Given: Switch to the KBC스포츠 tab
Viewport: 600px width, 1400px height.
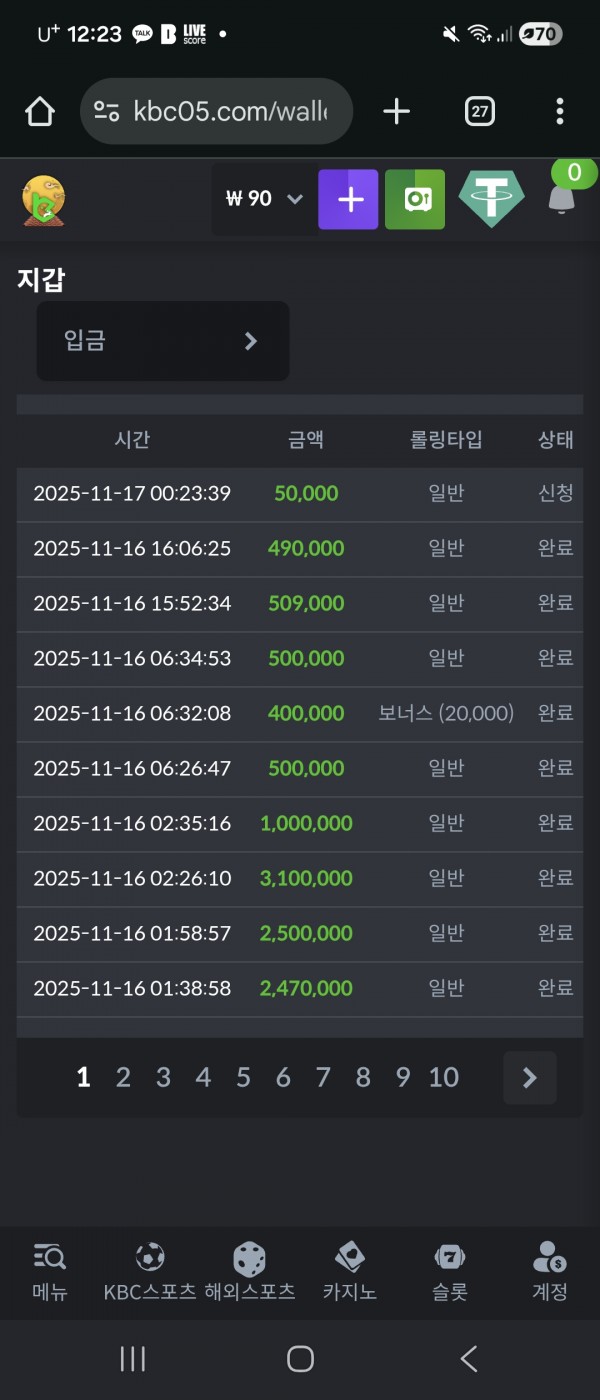Looking at the screenshot, I should [150, 1272].
